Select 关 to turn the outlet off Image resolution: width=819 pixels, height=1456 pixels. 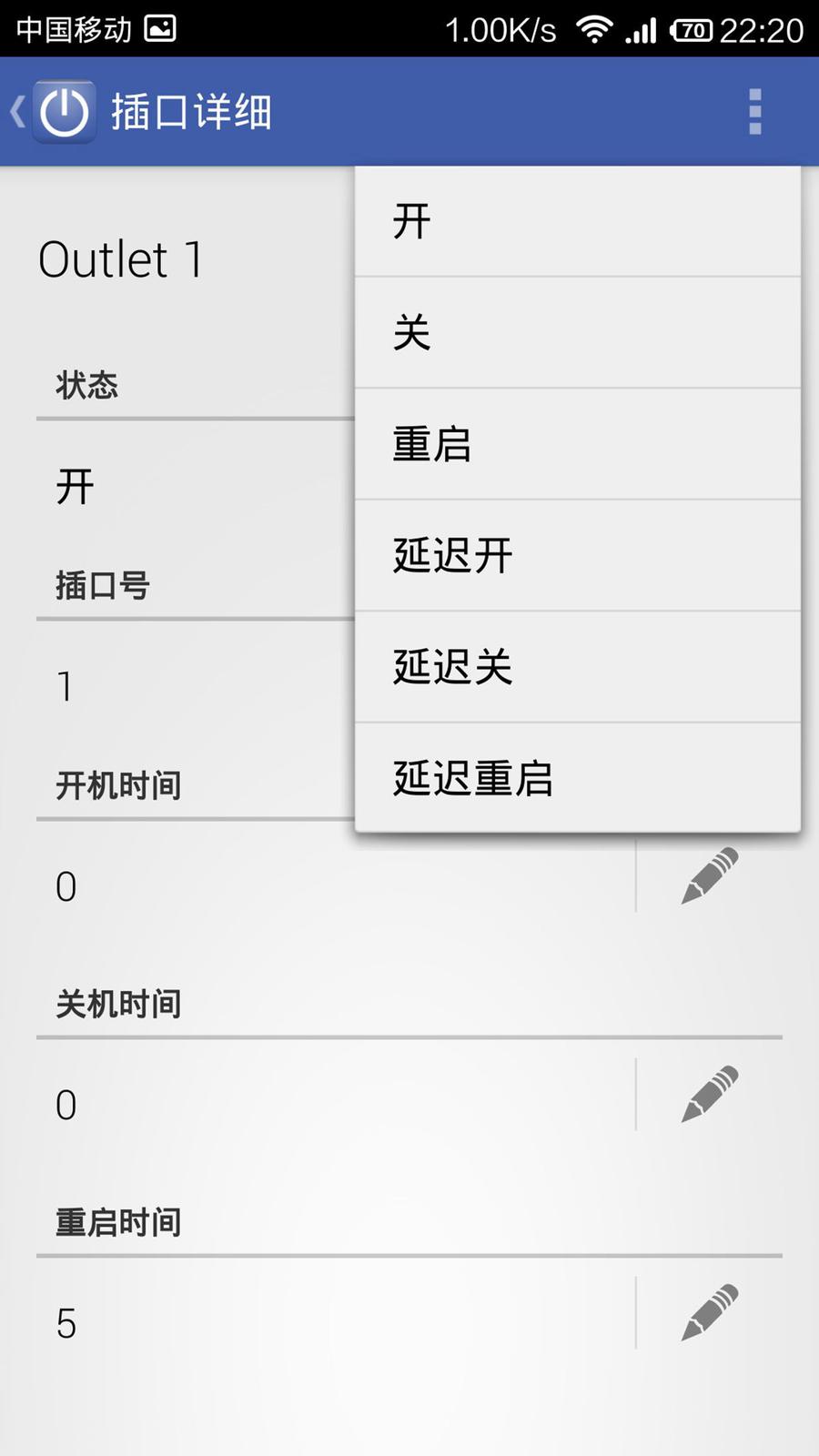pos(577,333)
